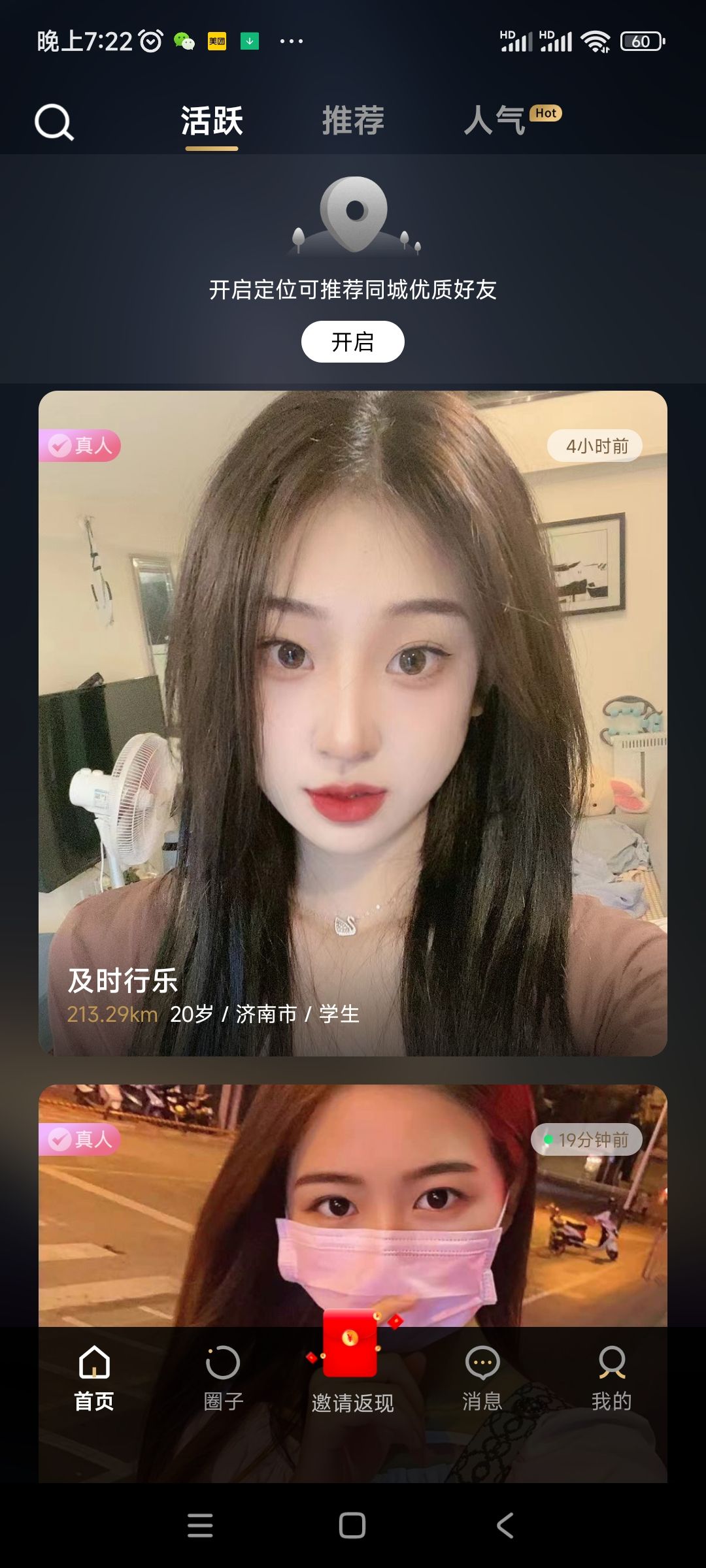Switch to the 推荐 tab

point(353,122)
